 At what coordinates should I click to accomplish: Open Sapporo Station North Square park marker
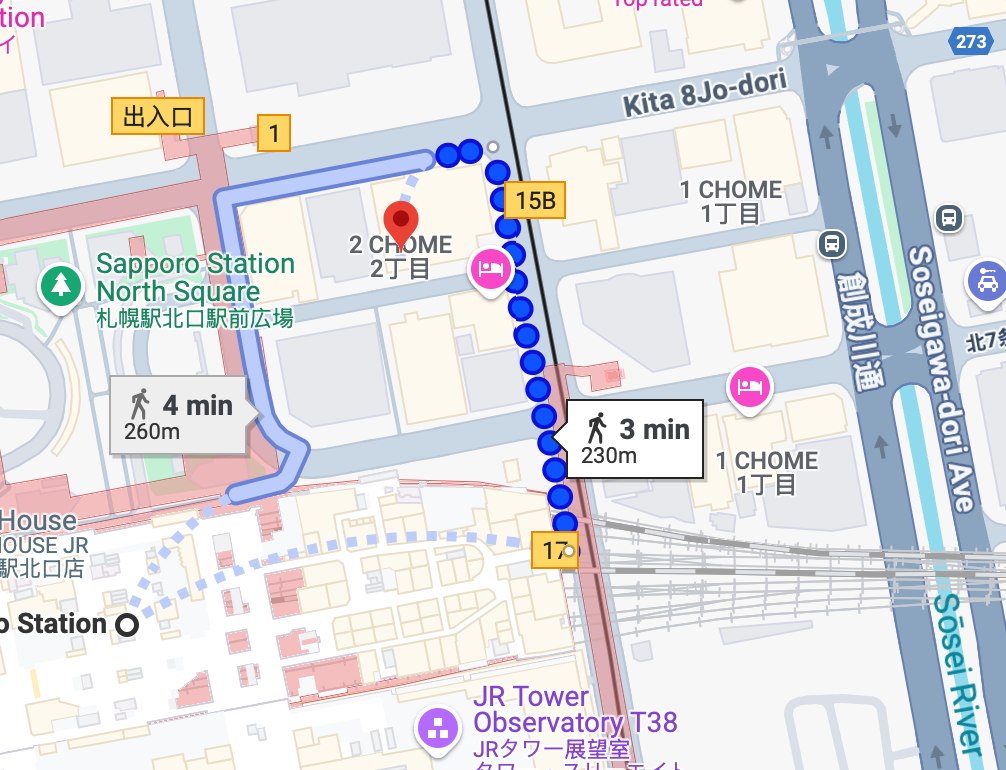click(x=61, y=287)
